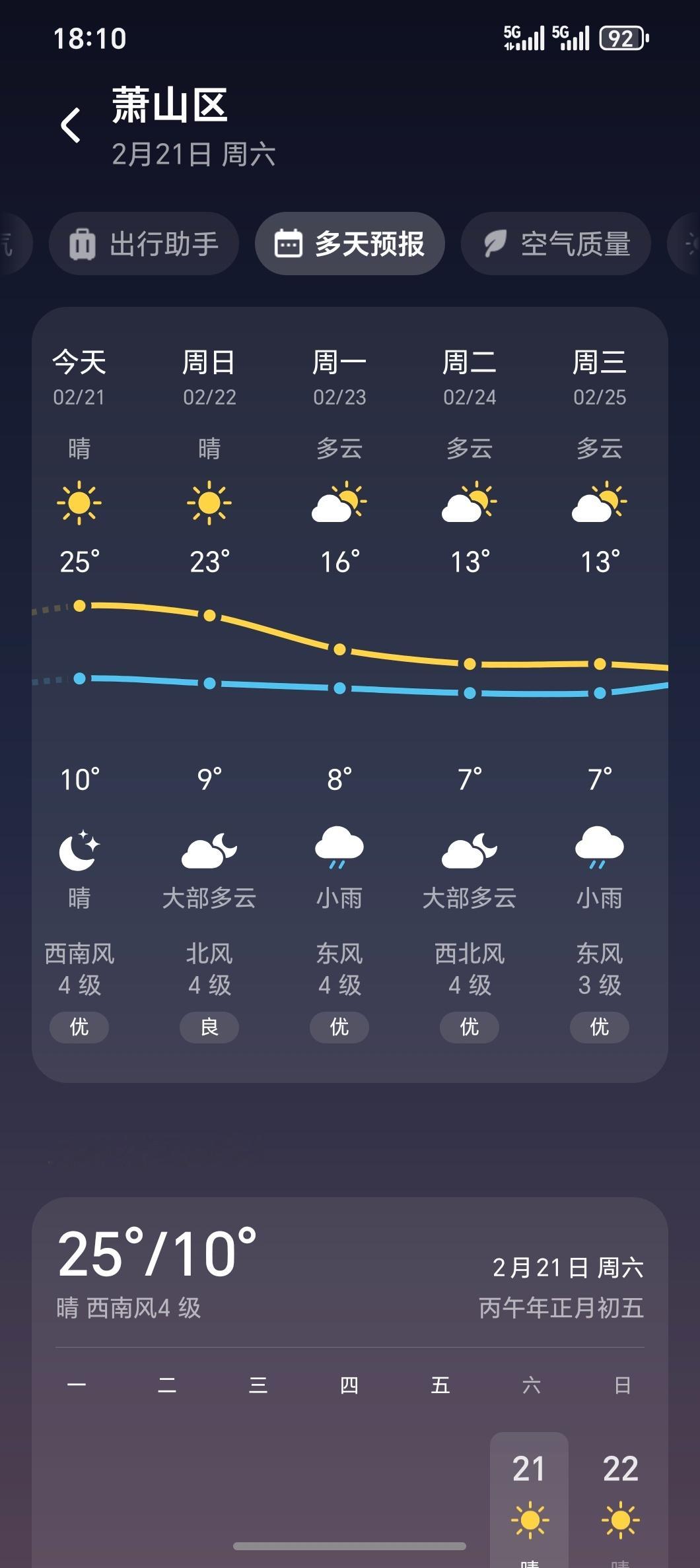Tap the back arrow next to 萧山区
Viewport: 700px width, 1568px height.
pos(70,124)
